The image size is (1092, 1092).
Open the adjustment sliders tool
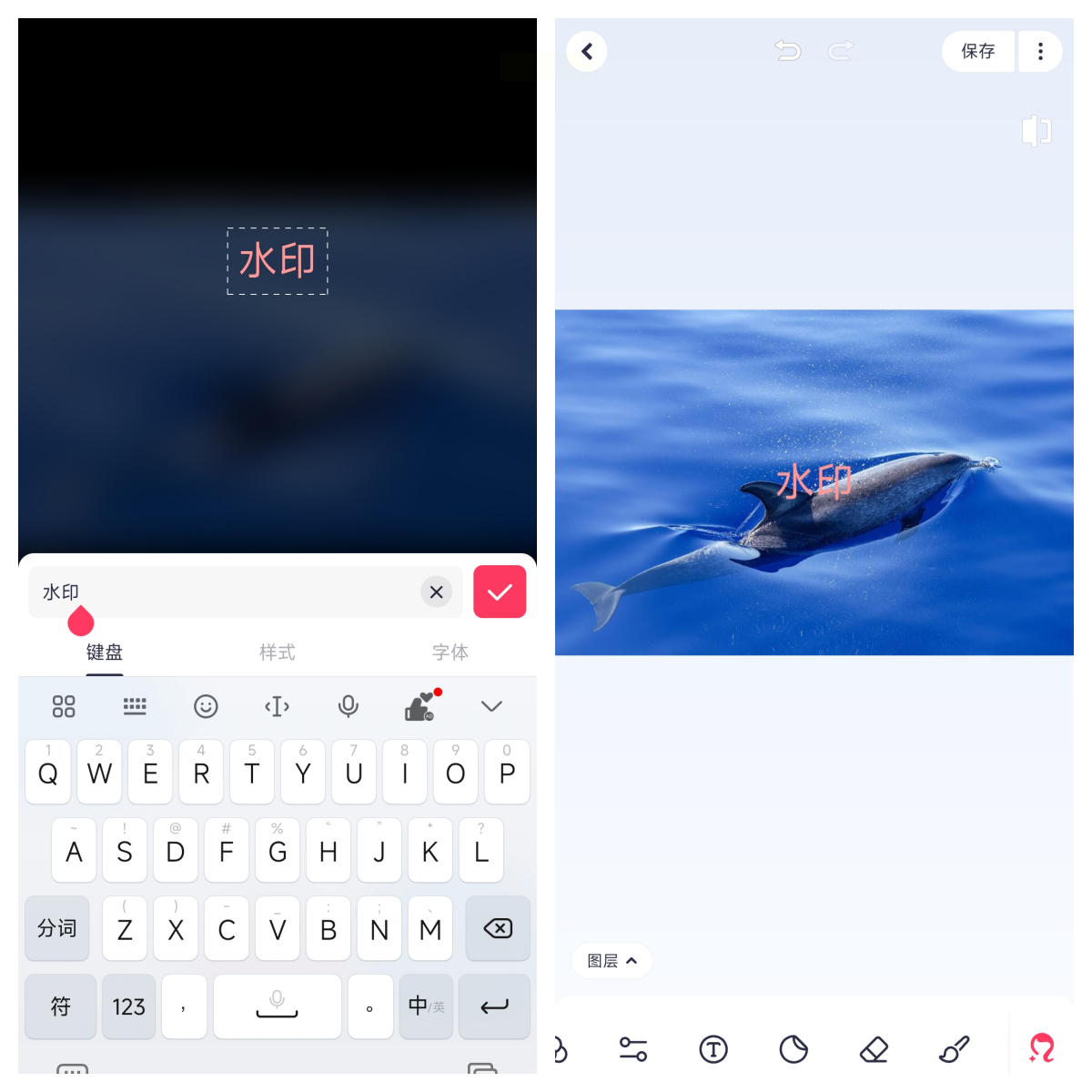pyautogui.click(x=633, y=1049)
